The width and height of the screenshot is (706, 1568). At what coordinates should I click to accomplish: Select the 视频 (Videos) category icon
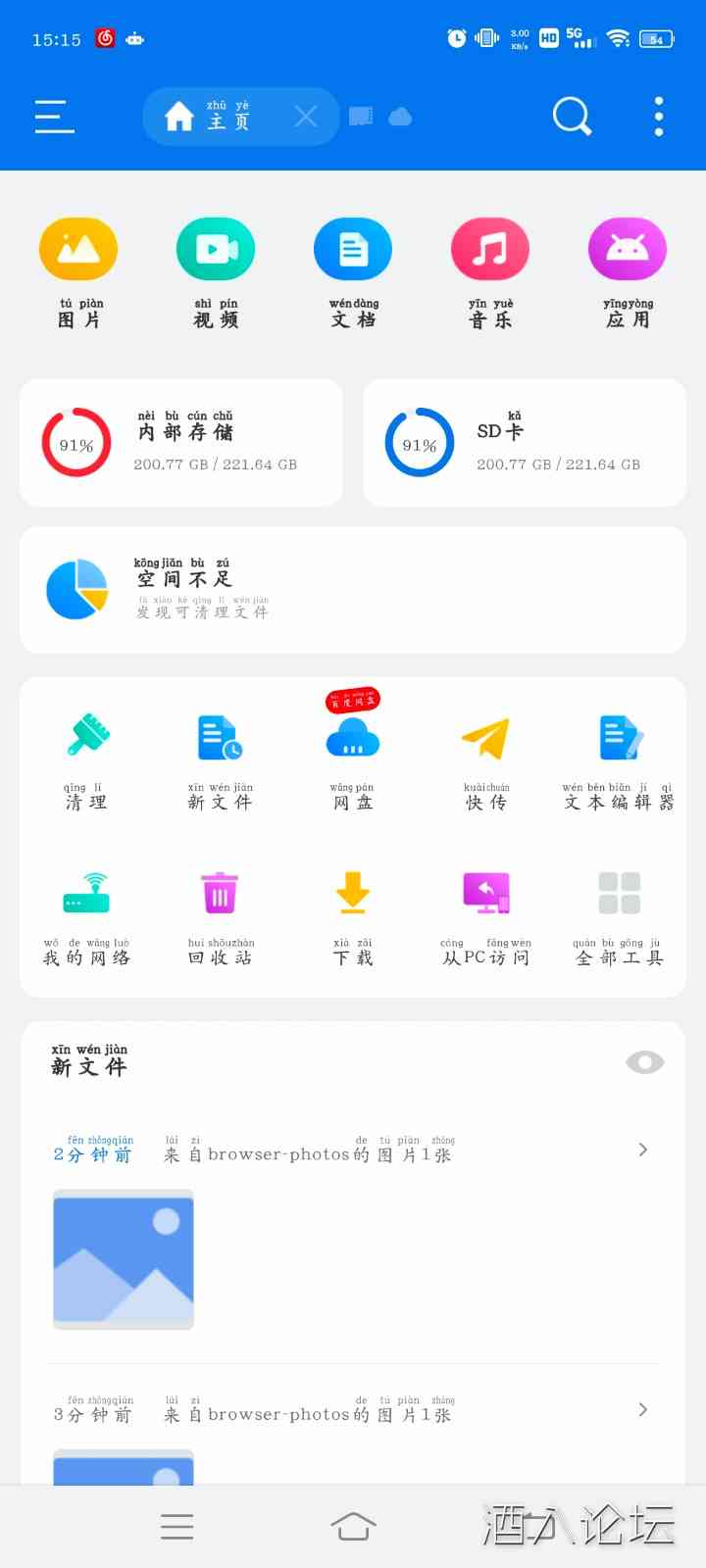coord(215,248)
